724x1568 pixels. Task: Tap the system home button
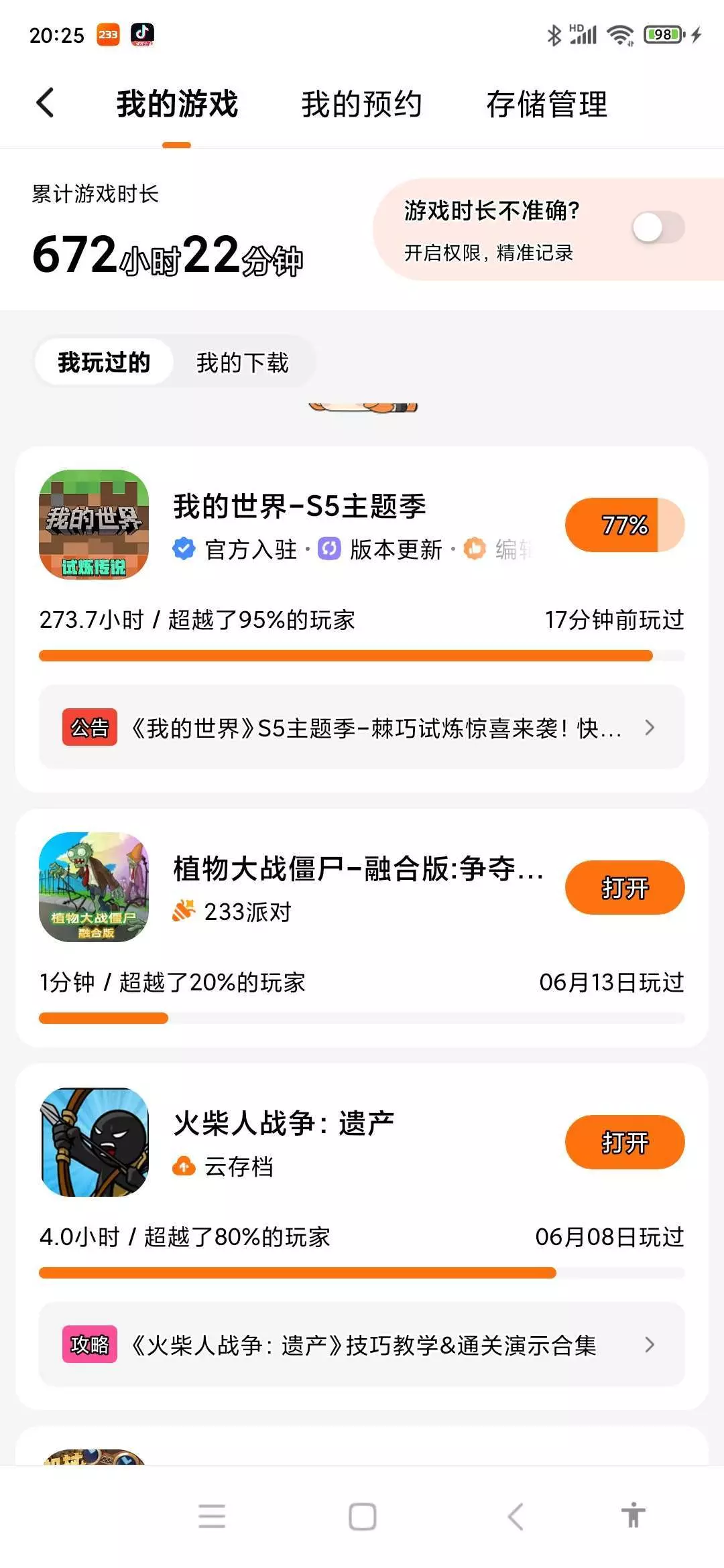[x=362, y=1516]
